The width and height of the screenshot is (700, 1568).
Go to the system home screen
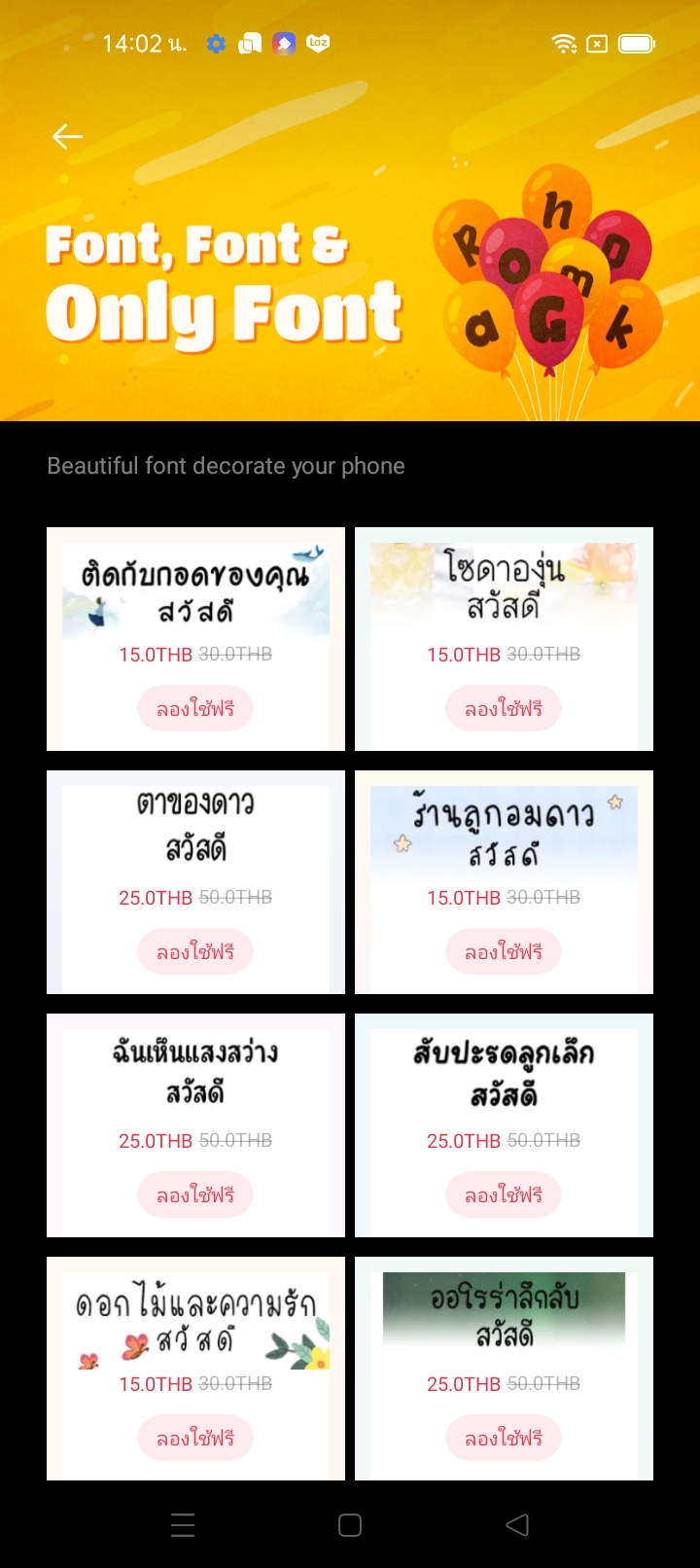(x=350, y=1525)
